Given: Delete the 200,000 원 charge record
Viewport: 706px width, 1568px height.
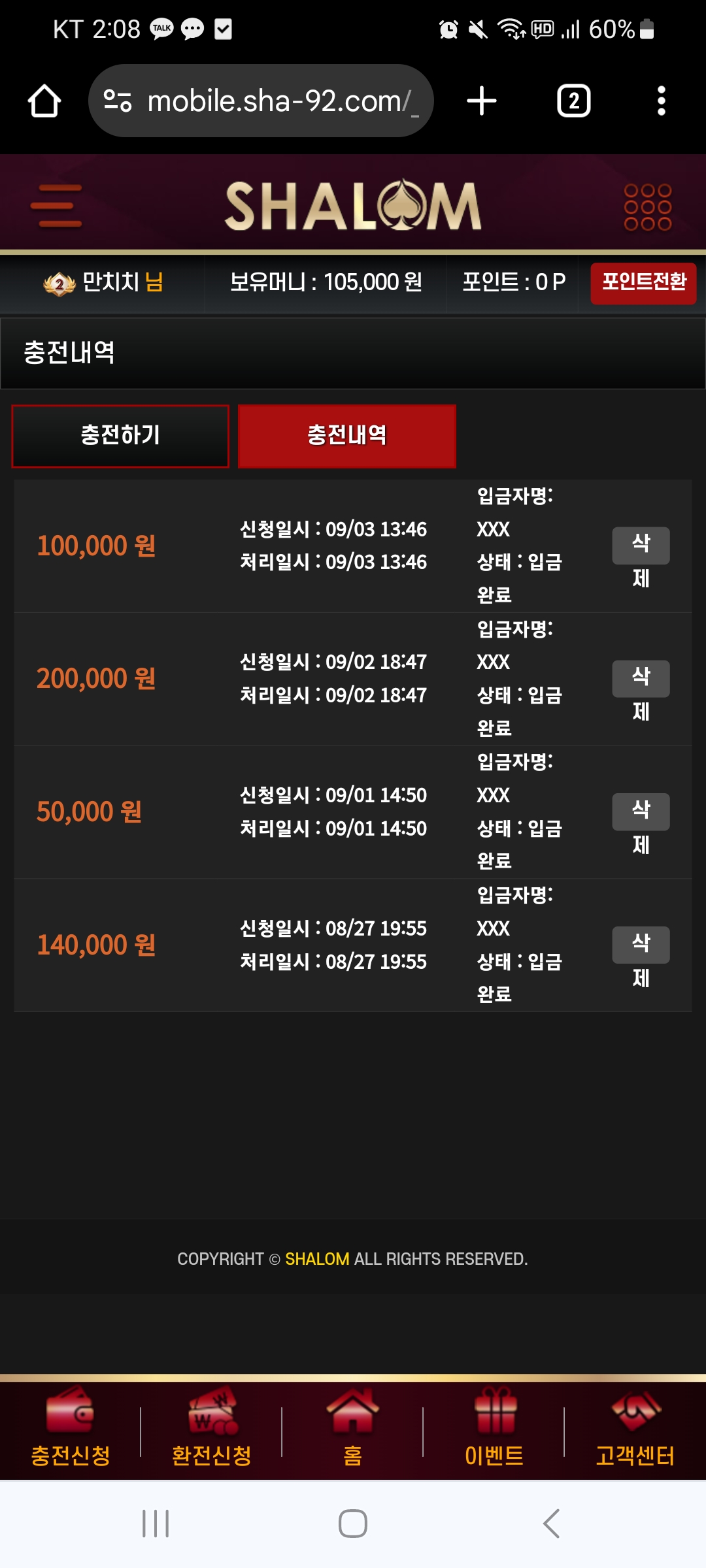Looking at the screenshot, I should [641, 679].
